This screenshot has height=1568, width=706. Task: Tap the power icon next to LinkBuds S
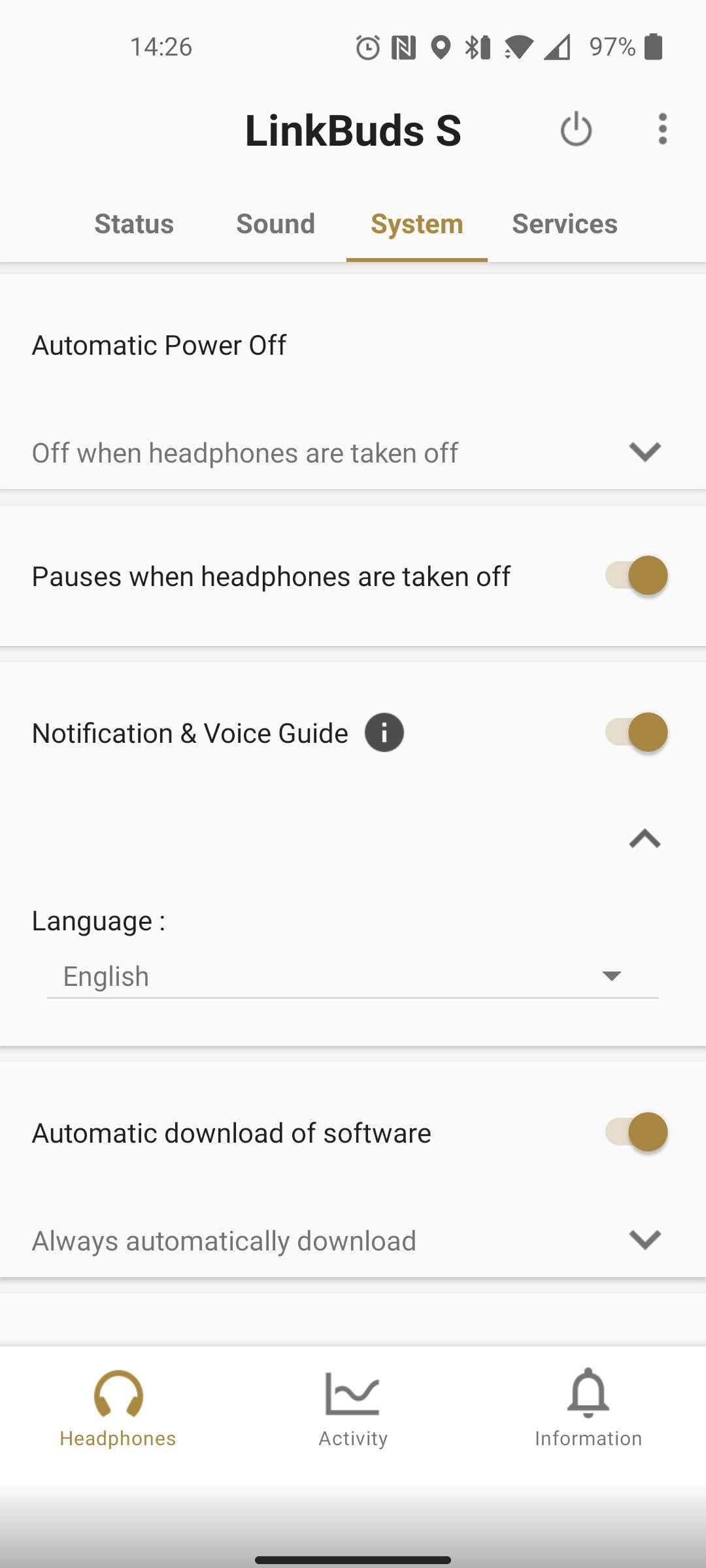[576, 129]
